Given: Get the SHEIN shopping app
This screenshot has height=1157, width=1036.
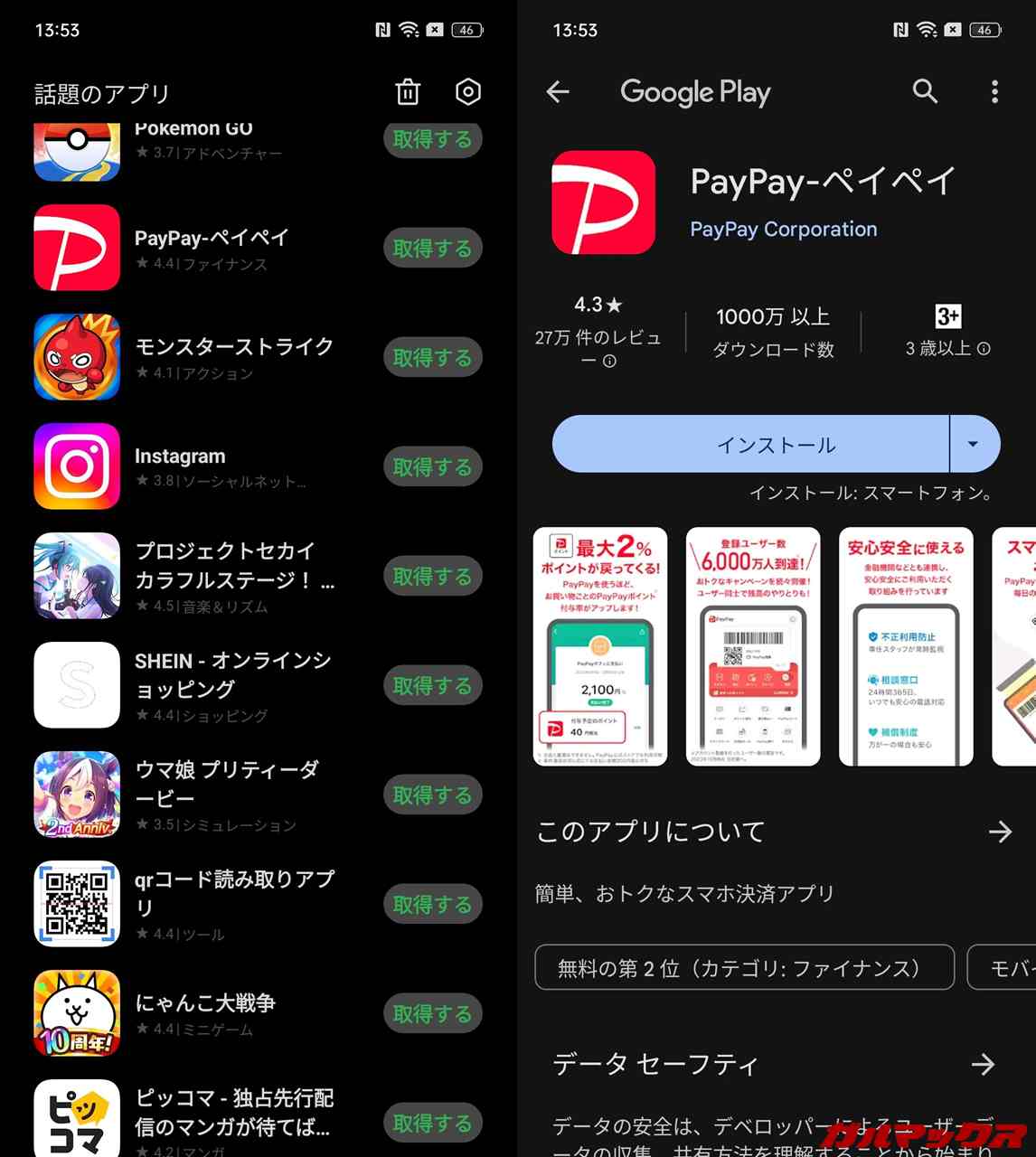Looking at the screenshot, I should click(x=432, y=686).
